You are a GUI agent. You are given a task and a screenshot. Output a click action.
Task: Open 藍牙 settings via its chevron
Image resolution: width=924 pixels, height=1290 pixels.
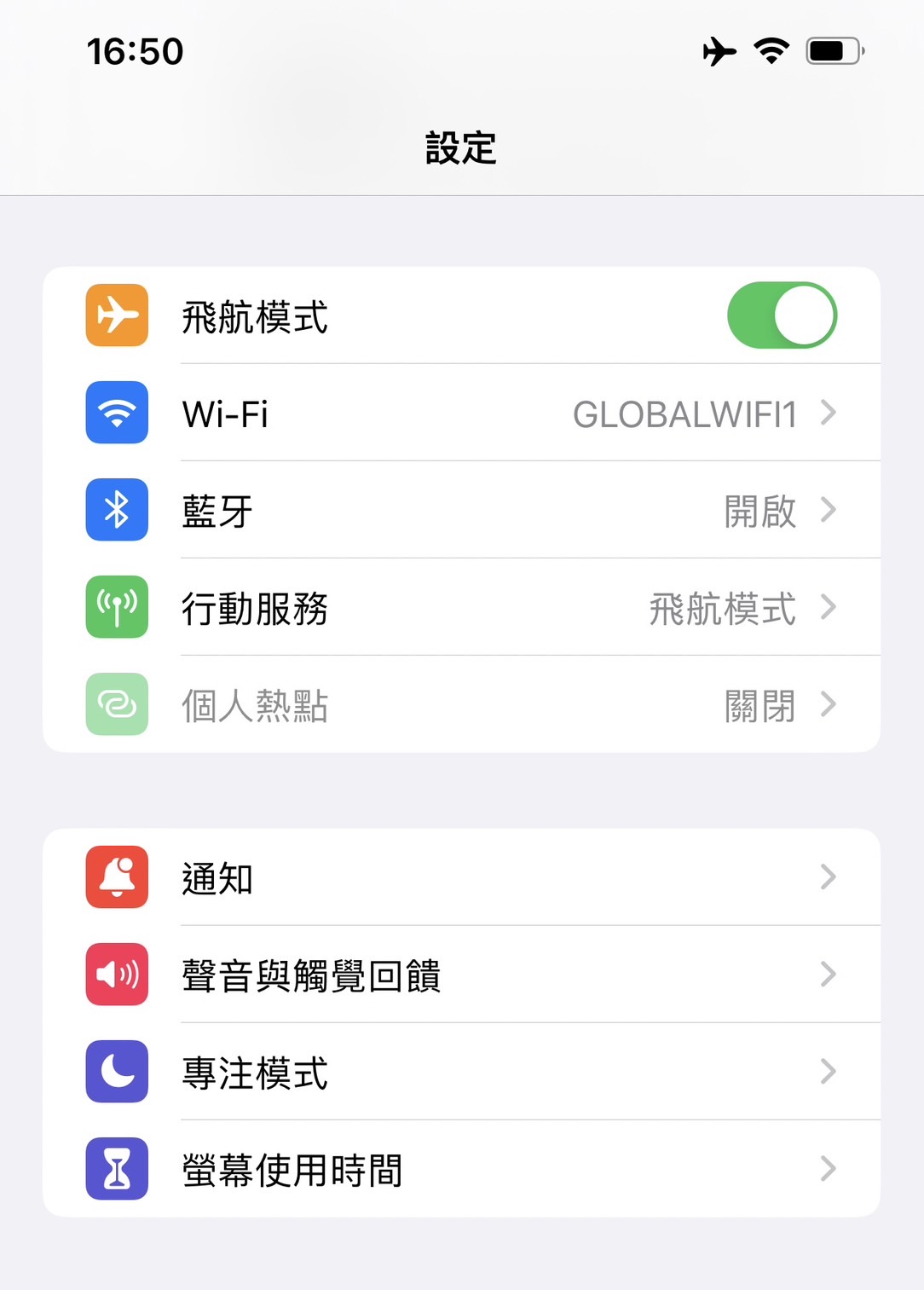click(828, 510)
